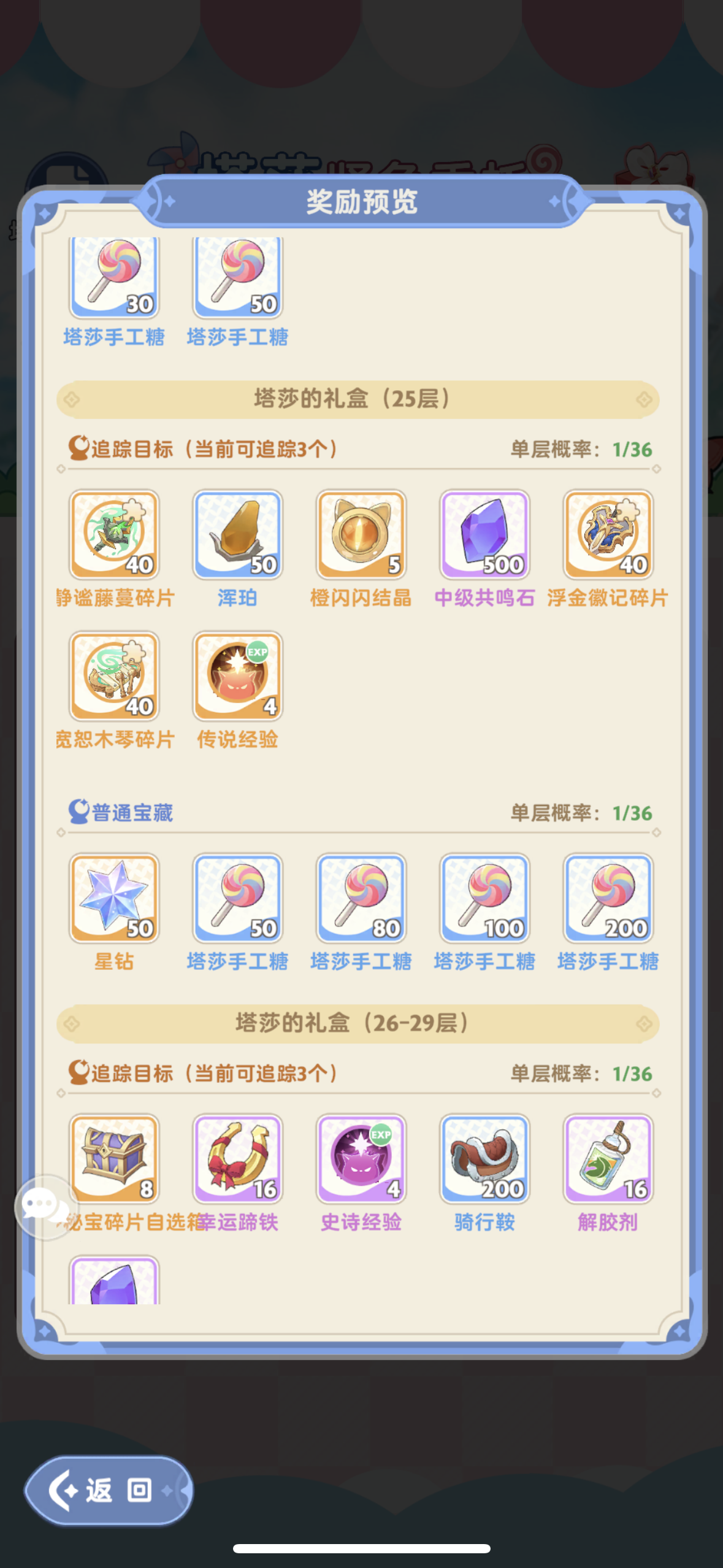Click the 30 塔莎手工糖 lollipop icon
Viewport: 723px width, 1568px height.
click(x=115, y=277)
